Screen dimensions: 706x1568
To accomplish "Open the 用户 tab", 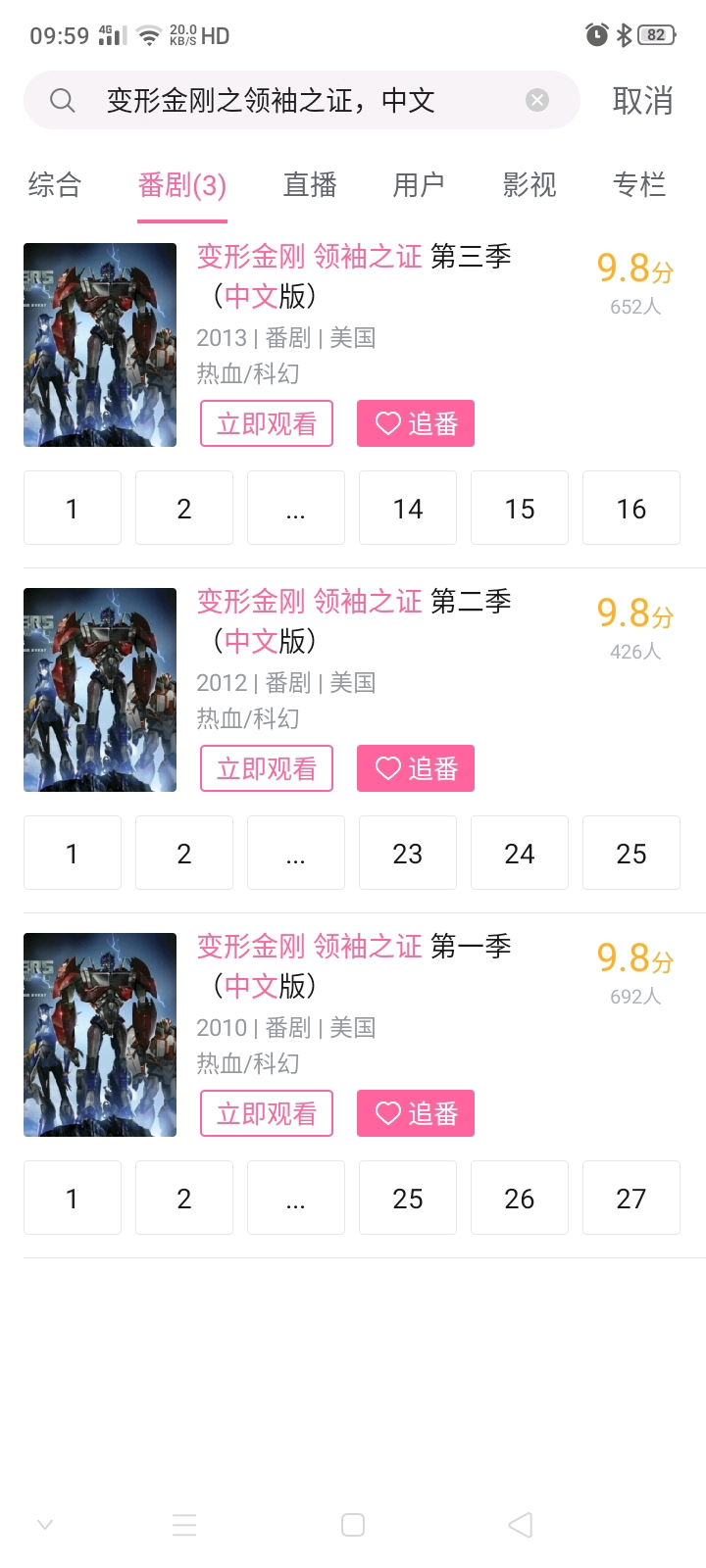I will click(419, 184).
